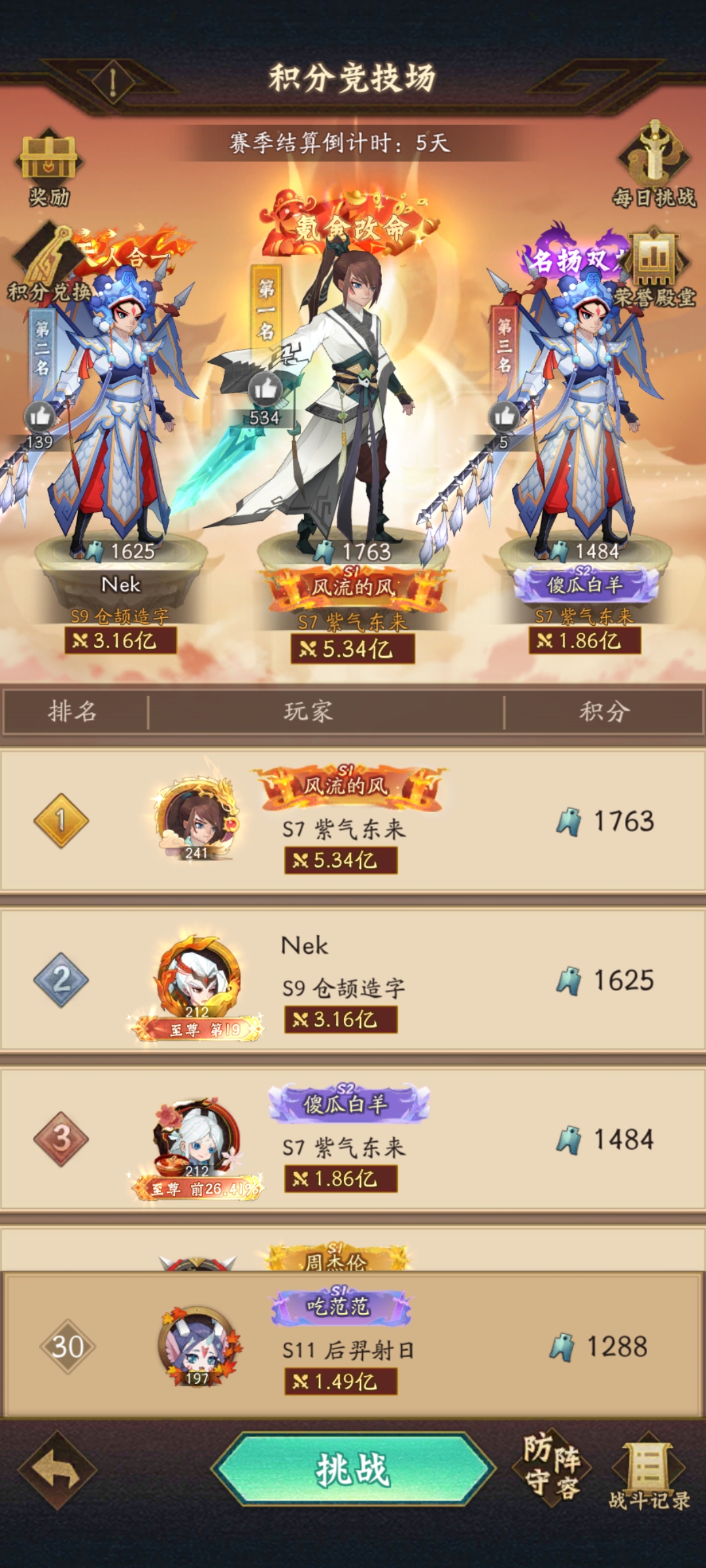Image resolution: width=706 pixels, height=1568 pixels.
Task: Start a match with 挑战 button
Action: 353,1469
